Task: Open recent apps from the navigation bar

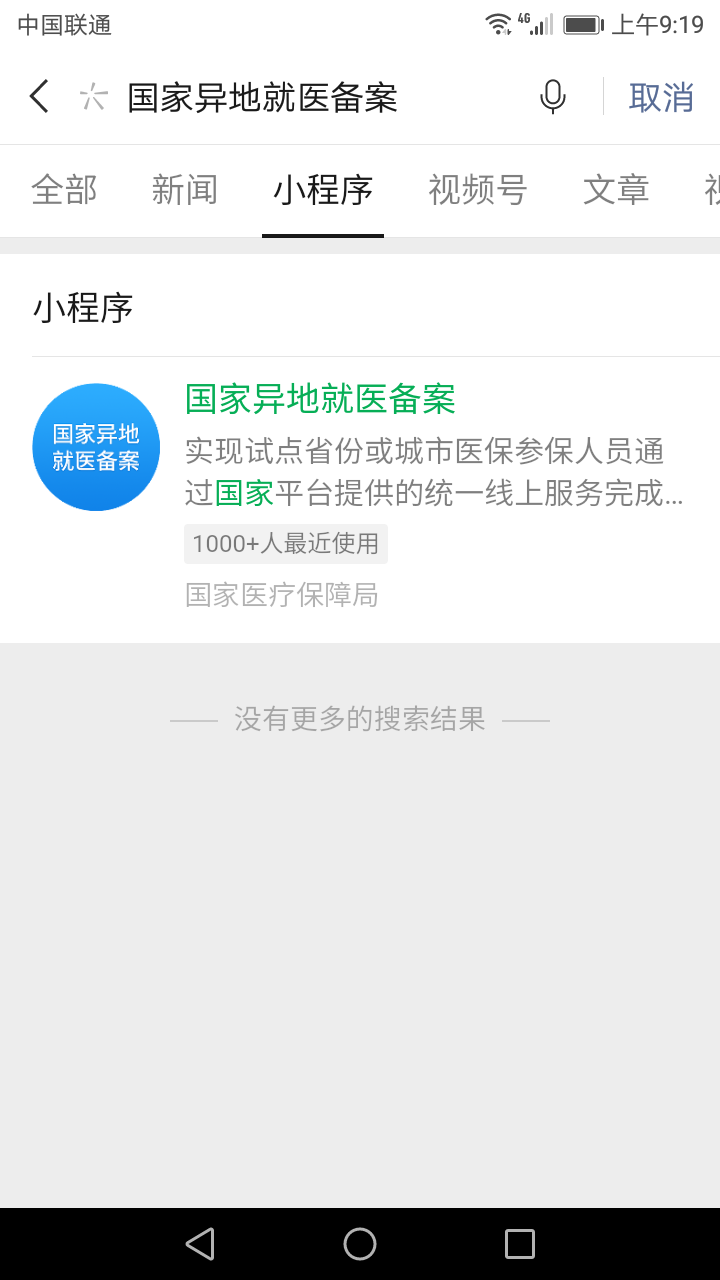Action: tap(520, 1244)
